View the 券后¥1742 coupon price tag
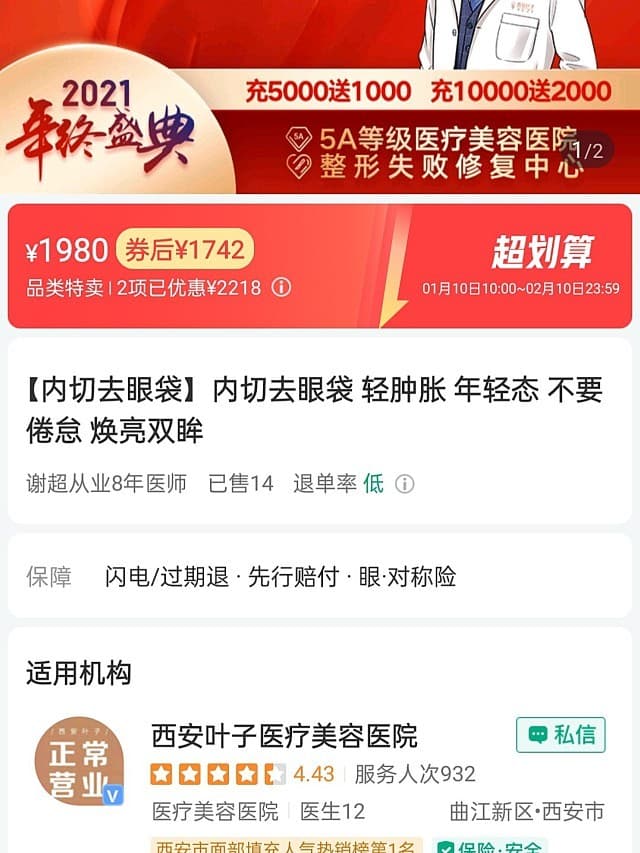The width and height of the screenshot is (640, 853). pos(184,249)
